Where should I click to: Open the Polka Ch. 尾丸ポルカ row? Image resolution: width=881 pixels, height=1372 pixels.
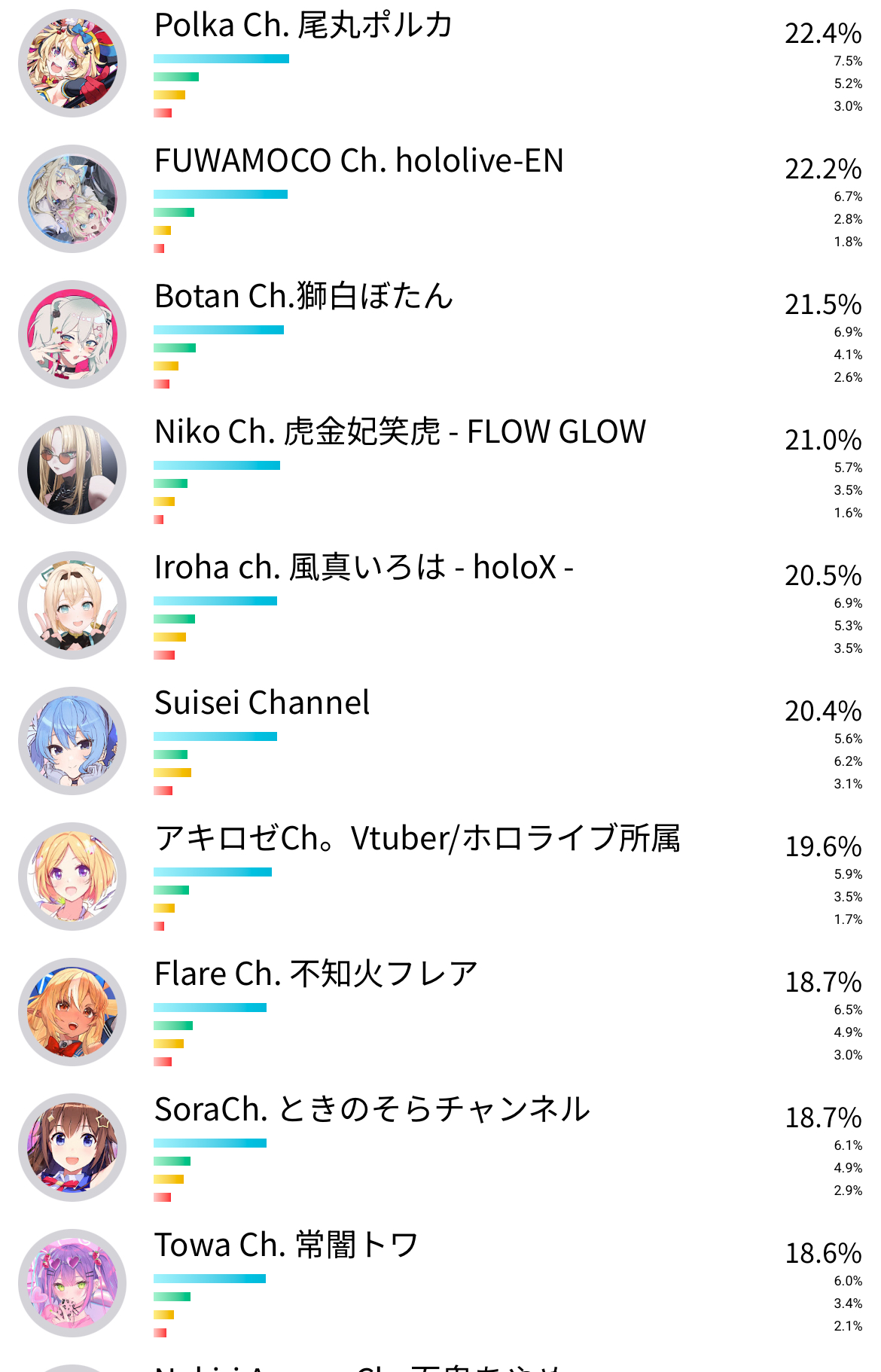pyautogui.click(x=303, y=26)
